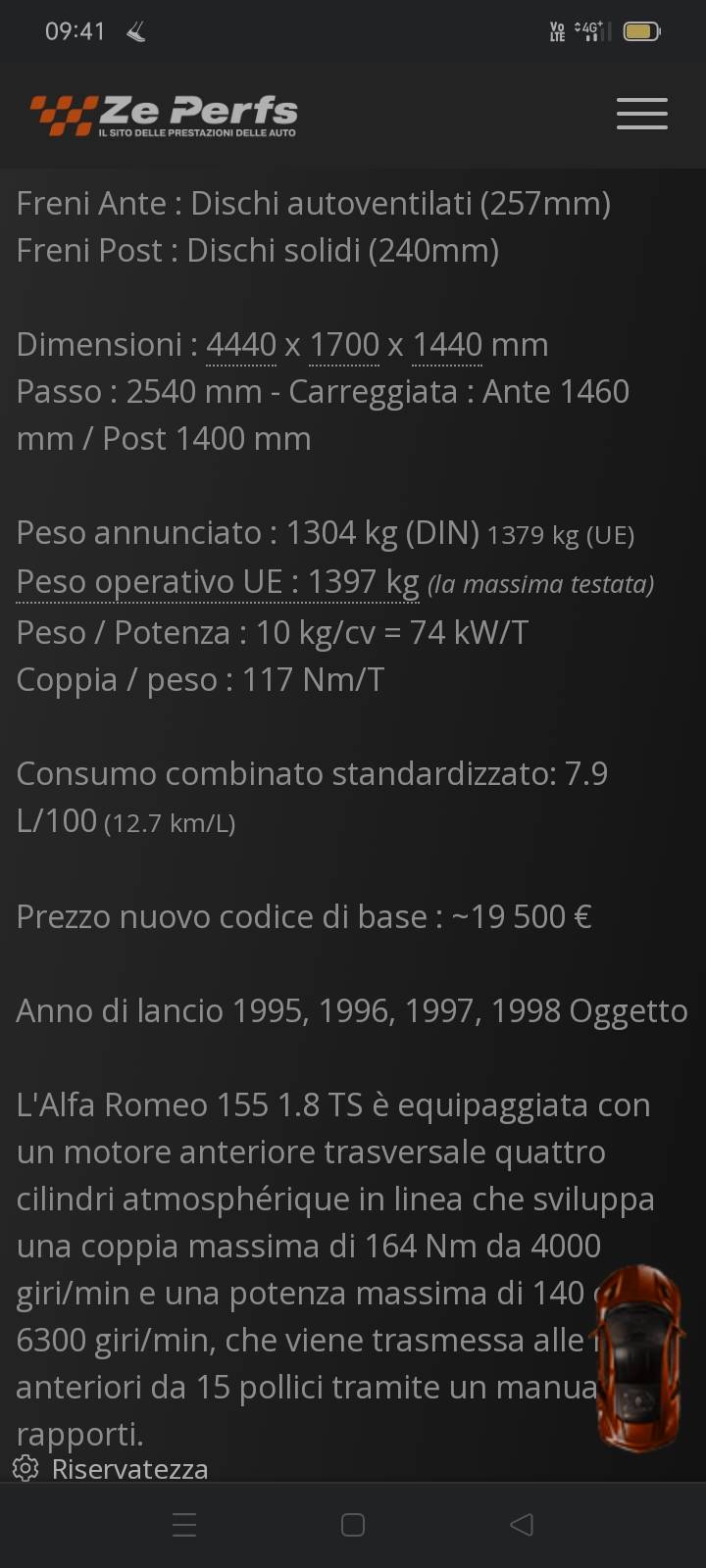Screen dimensions: 706x1568
Task: Open the Peso operativo UE link
Action: click(x=218, y=582)
